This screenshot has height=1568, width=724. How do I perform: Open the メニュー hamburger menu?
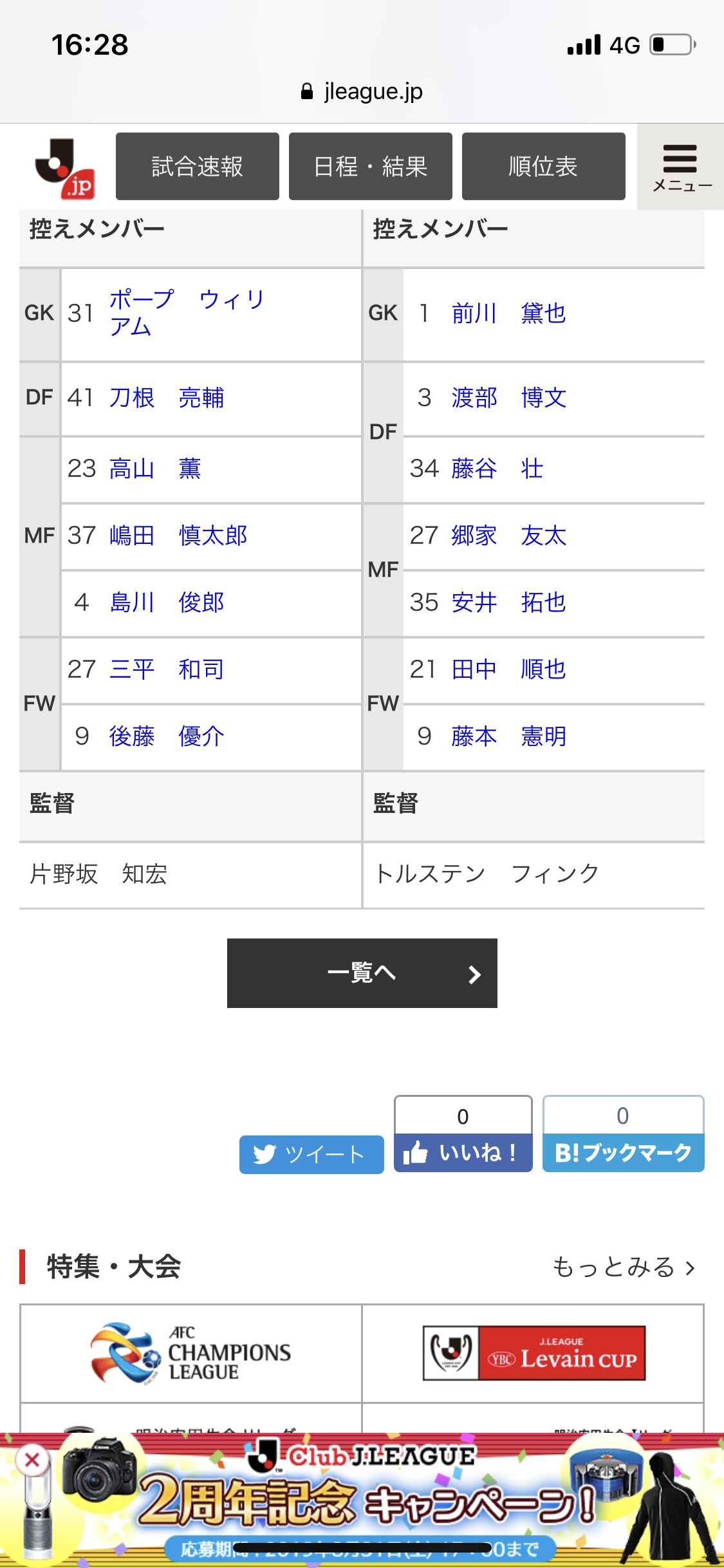681,167
